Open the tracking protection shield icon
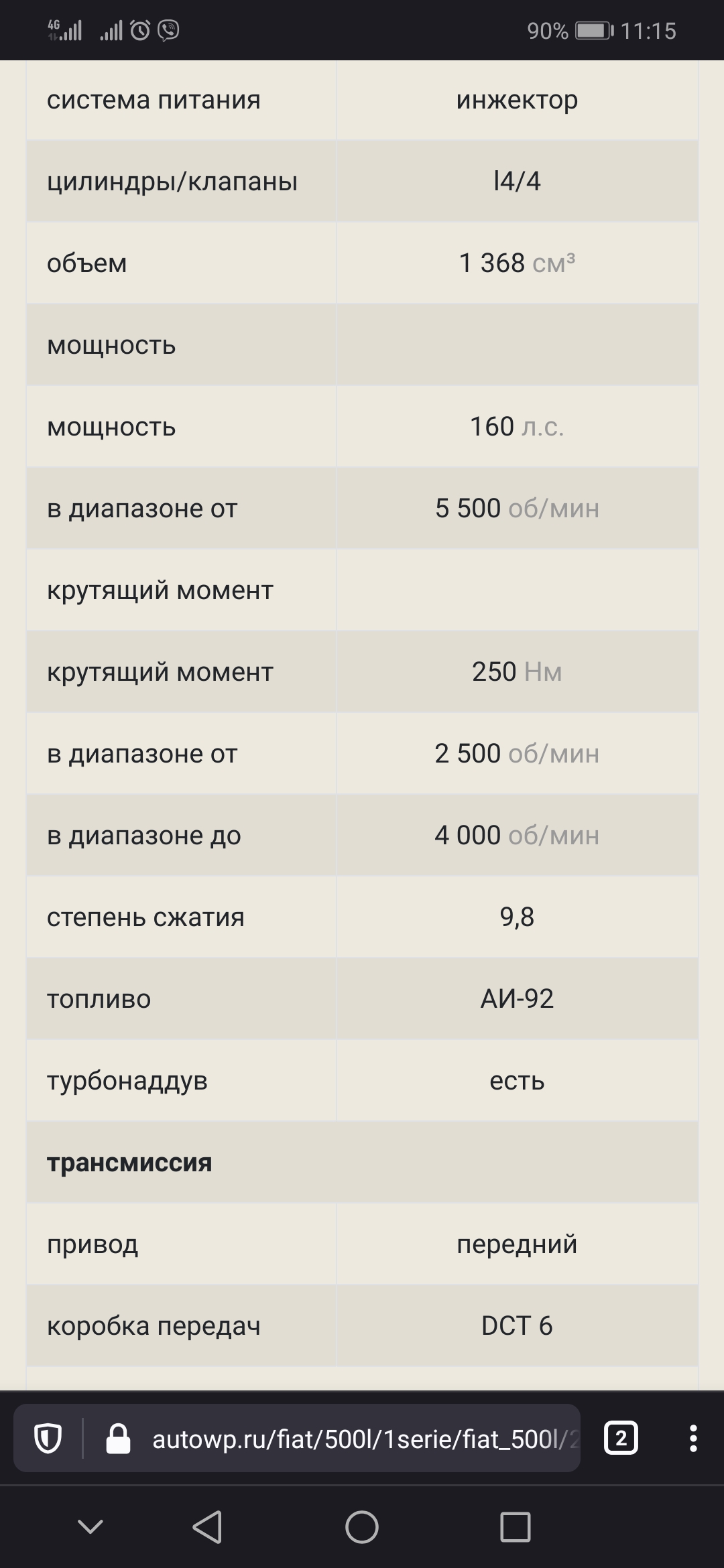The height and width of the screenshot is (1568, 724). [48, 1438]
